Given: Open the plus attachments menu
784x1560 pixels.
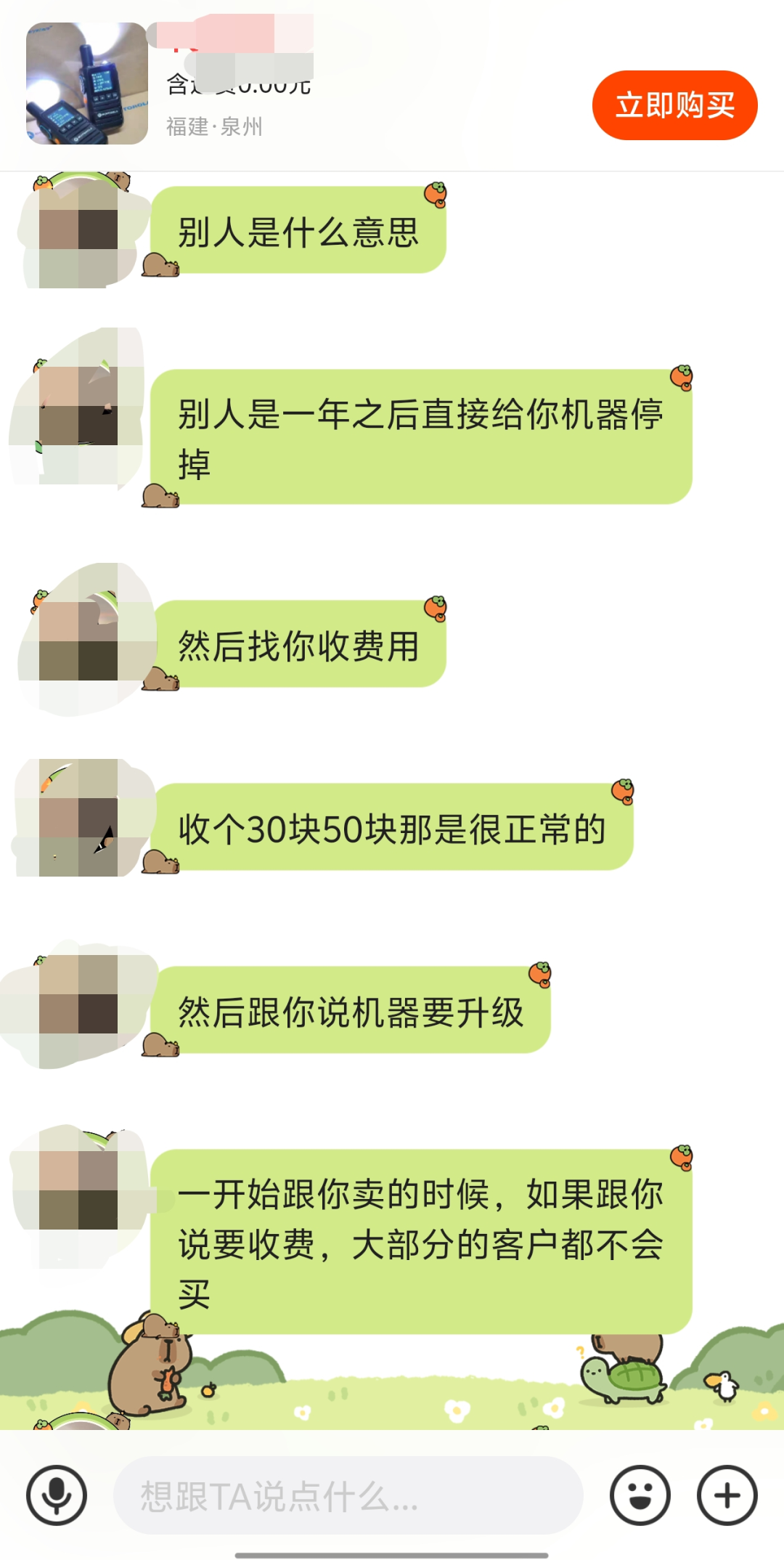Looking at the screenshot, I should click(x=727, y=1495).
